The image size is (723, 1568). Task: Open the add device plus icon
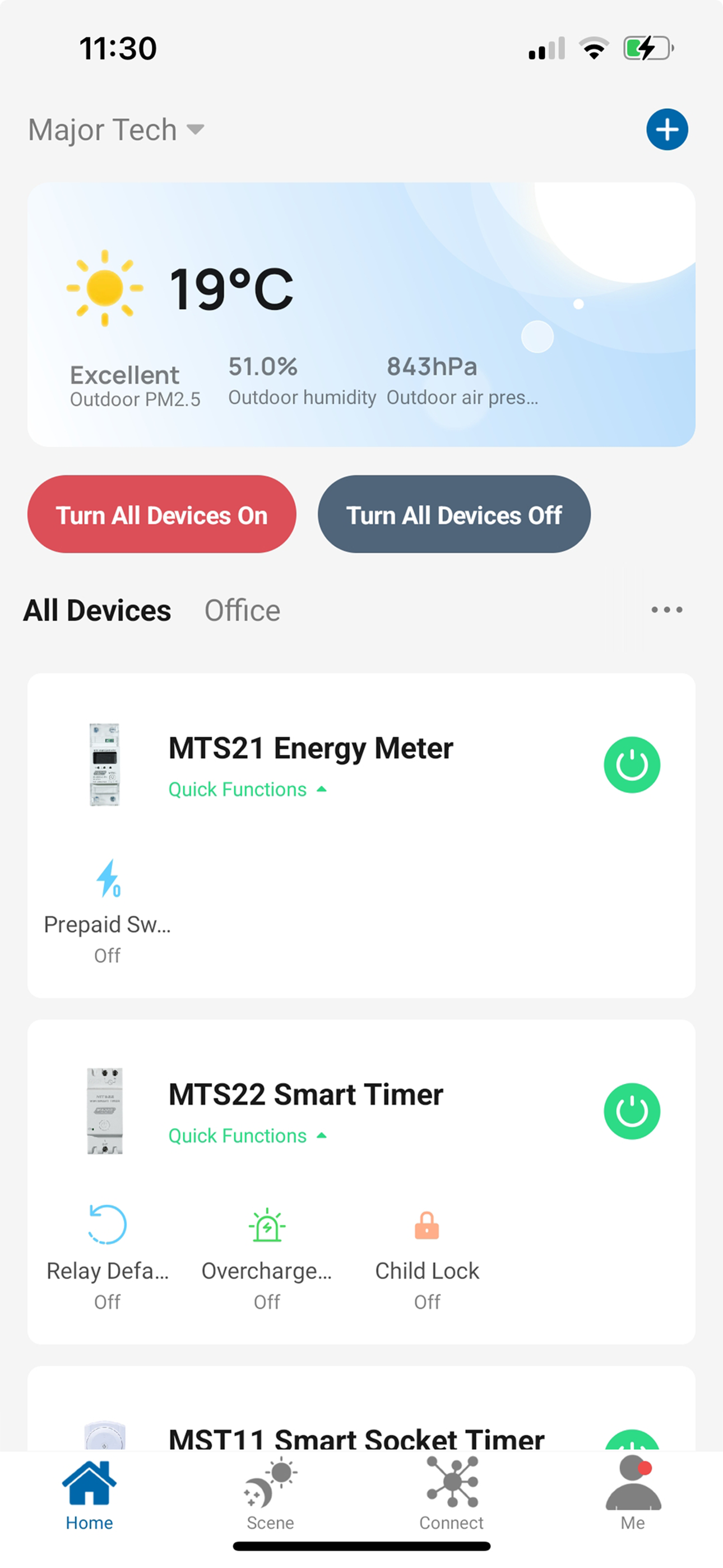pyautogui.click(x=667, y=129)
